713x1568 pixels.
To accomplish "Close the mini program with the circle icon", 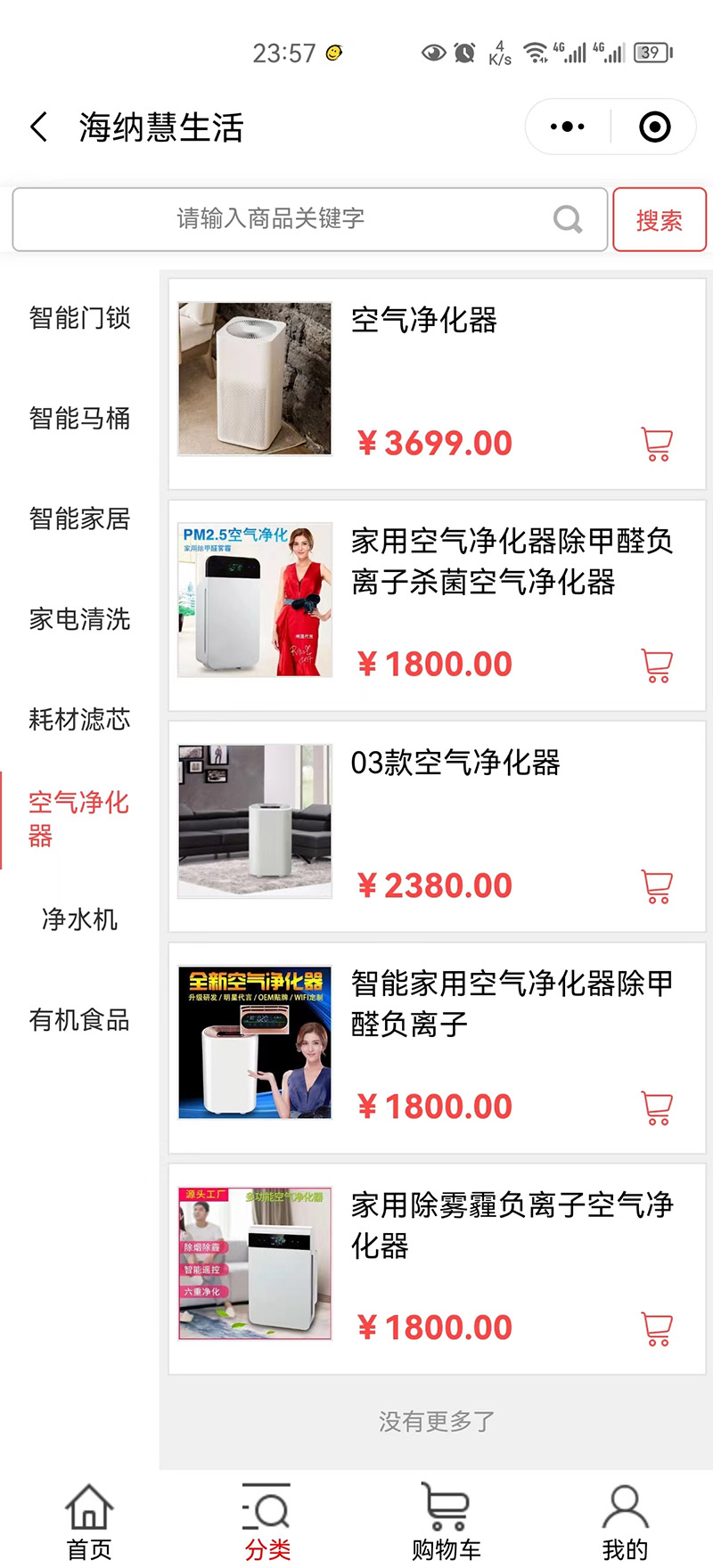I will (655, 127).
